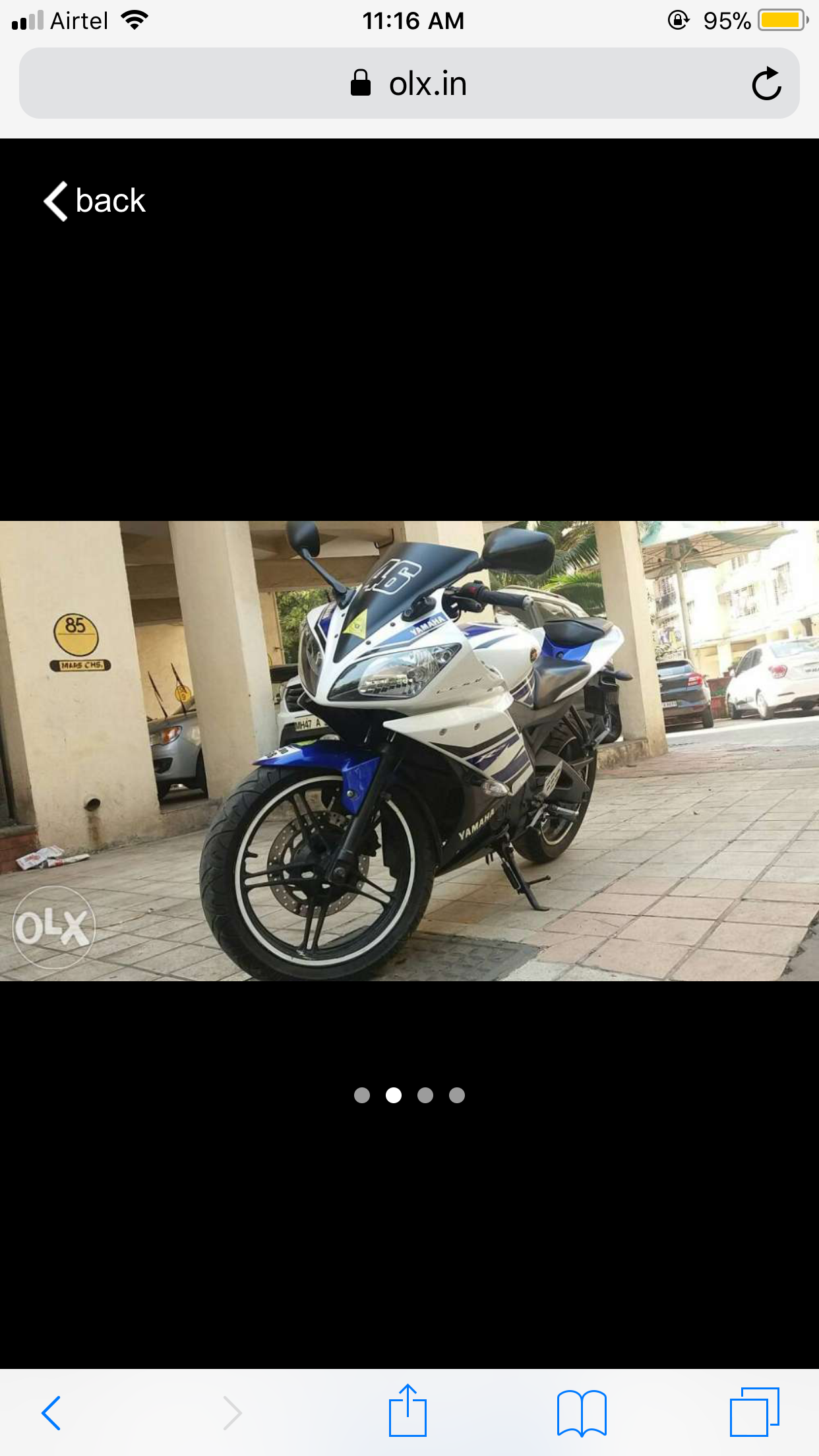The width and height of the screenshot is (819, 1456).
Task: Tap the olx.in address bar field
Action: point(427,83)
